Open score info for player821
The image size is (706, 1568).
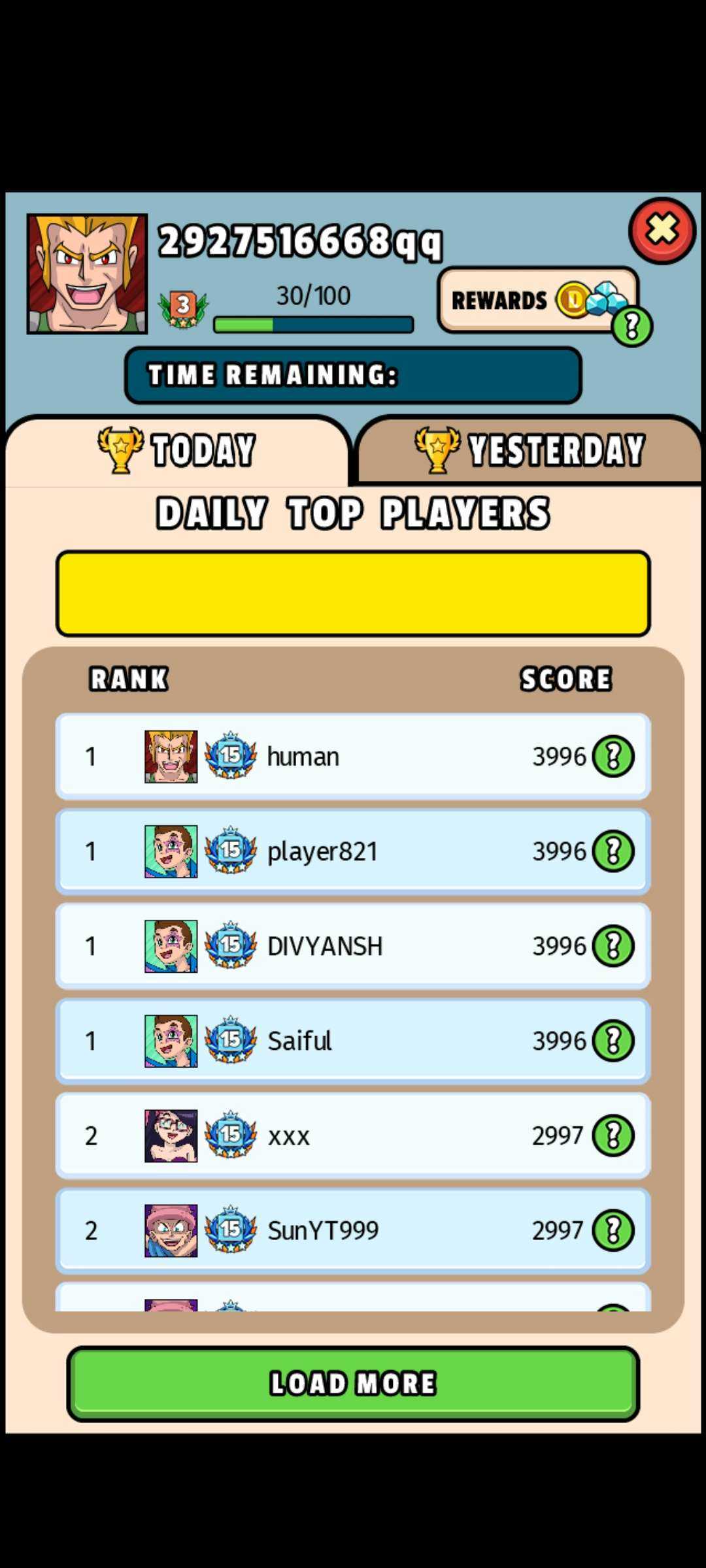coord(613,851)
